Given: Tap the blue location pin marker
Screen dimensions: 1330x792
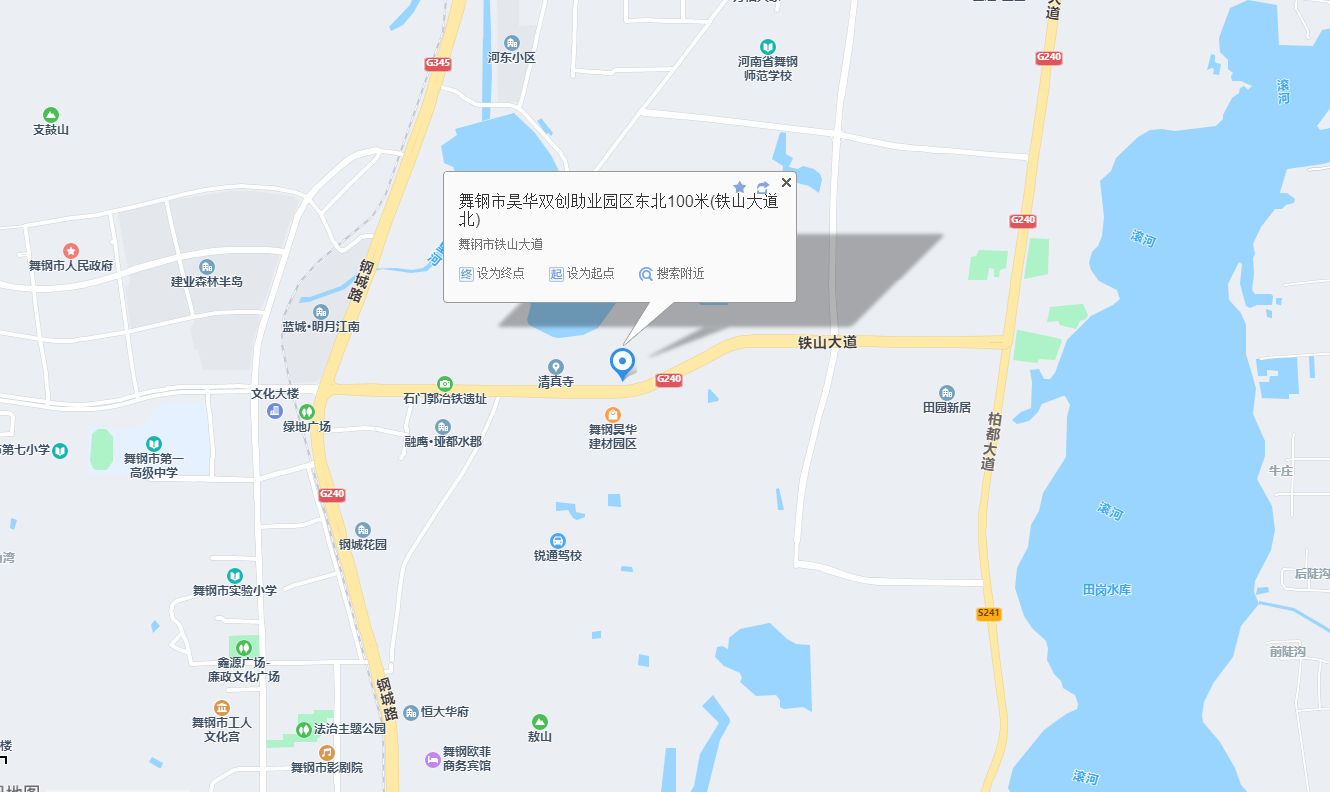Looking at the screenshot, I should (x=622, y=362).
